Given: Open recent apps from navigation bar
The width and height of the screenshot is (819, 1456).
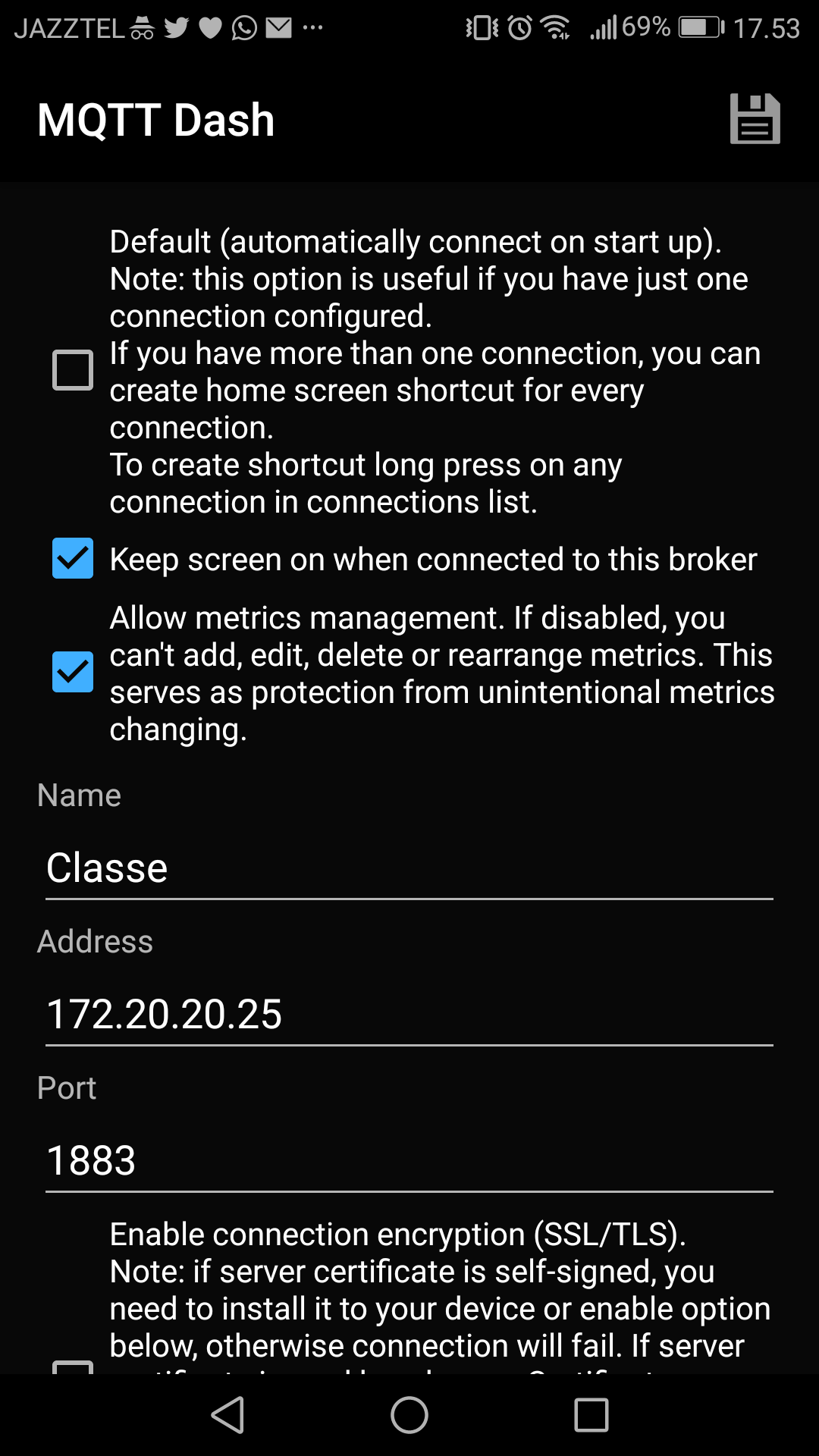Looking at the screenshot, I should tap(591, 1415).
